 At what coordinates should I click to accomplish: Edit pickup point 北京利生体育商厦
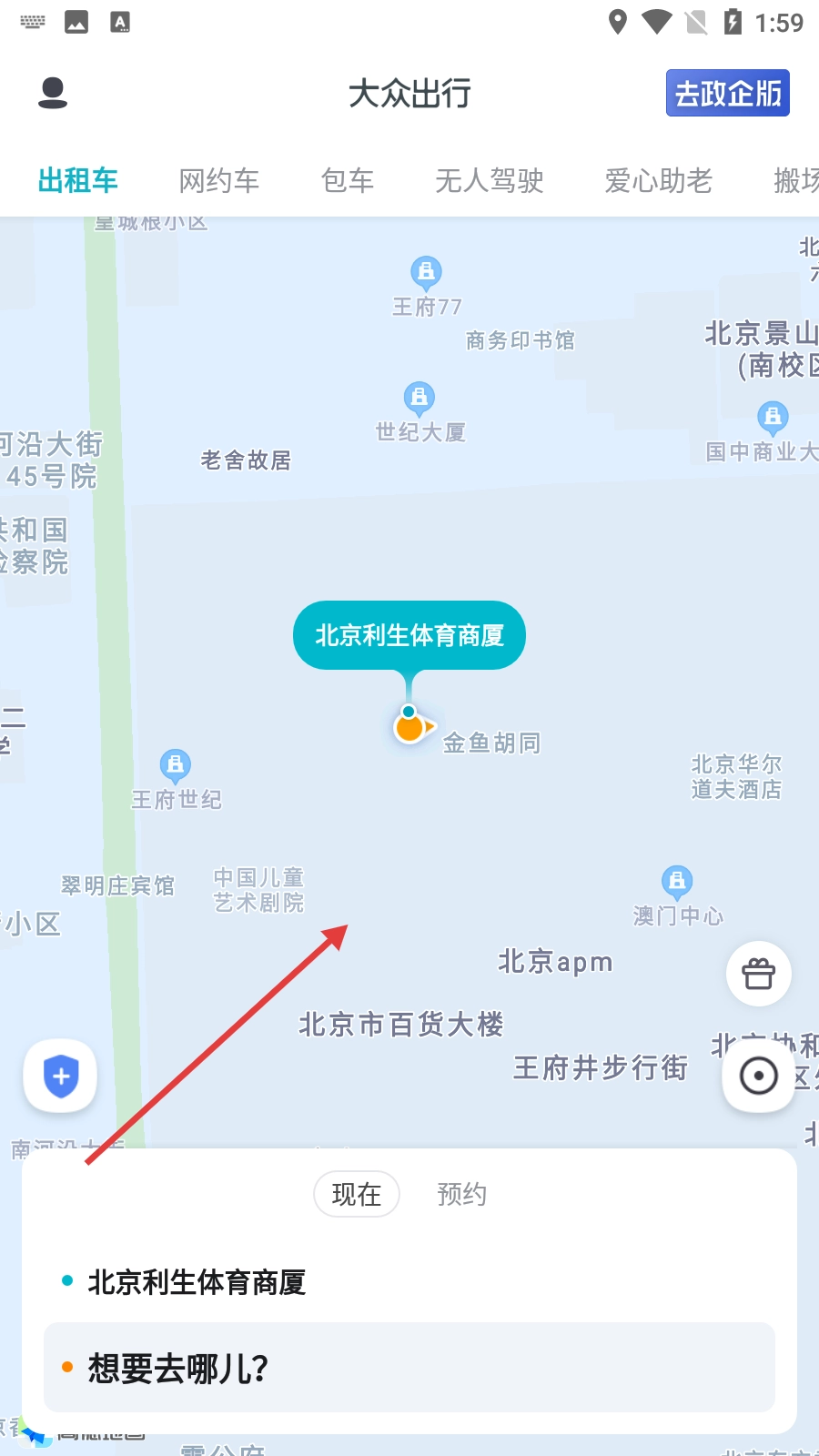(x=197, y=1282)
